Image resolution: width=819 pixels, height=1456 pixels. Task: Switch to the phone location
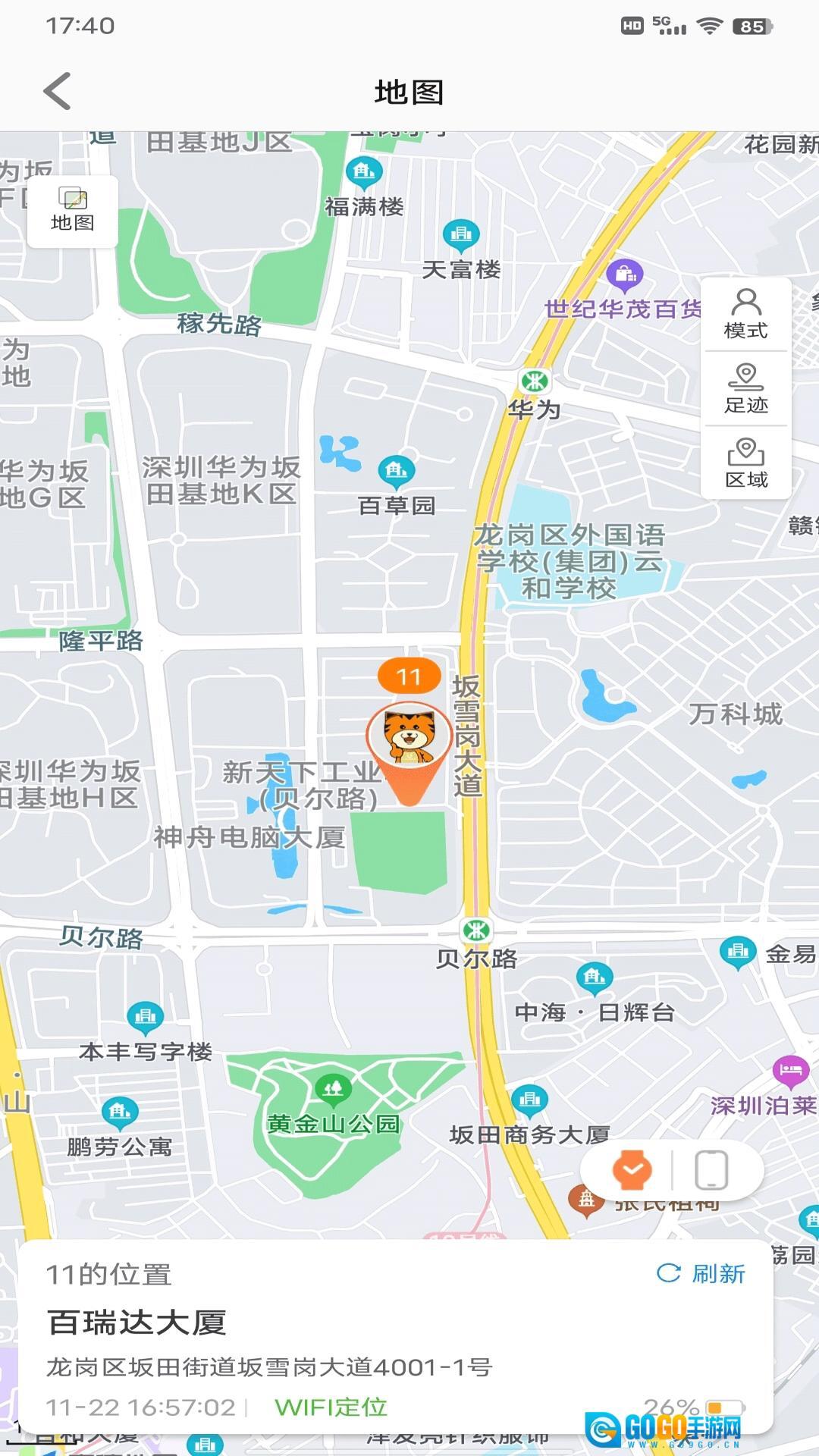tap(711, 1170)
